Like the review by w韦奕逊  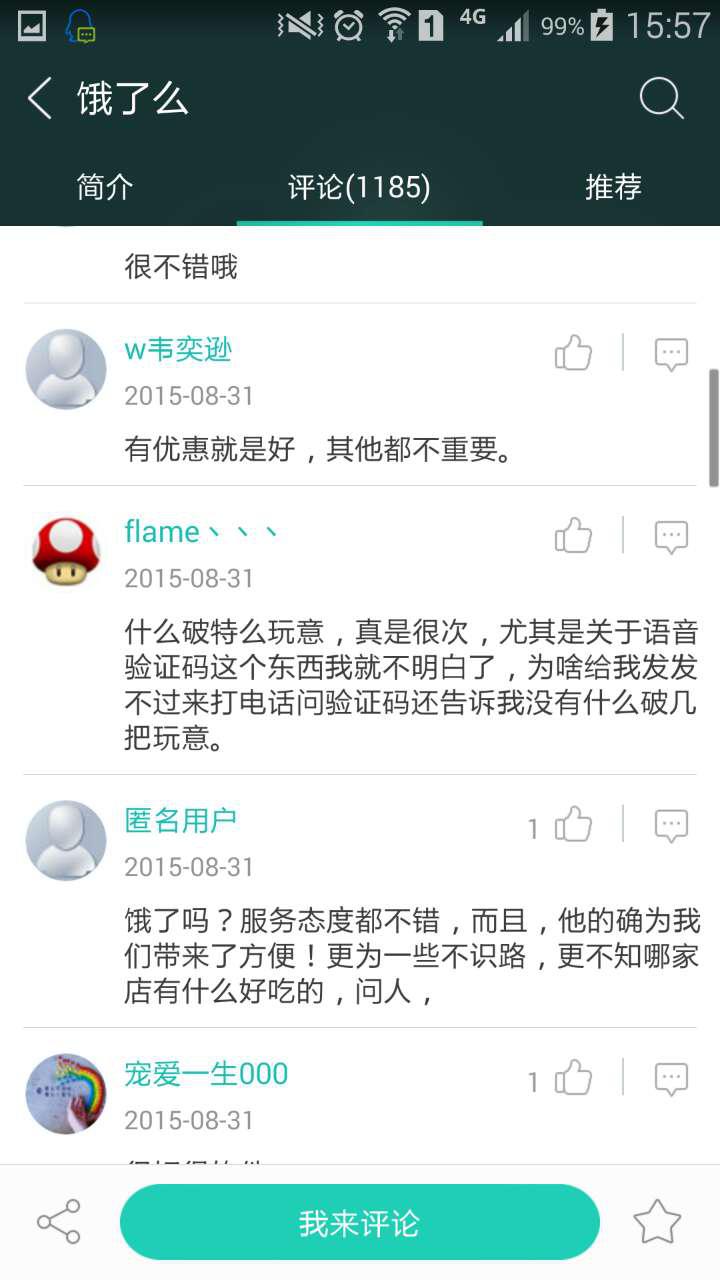point(574,352)
